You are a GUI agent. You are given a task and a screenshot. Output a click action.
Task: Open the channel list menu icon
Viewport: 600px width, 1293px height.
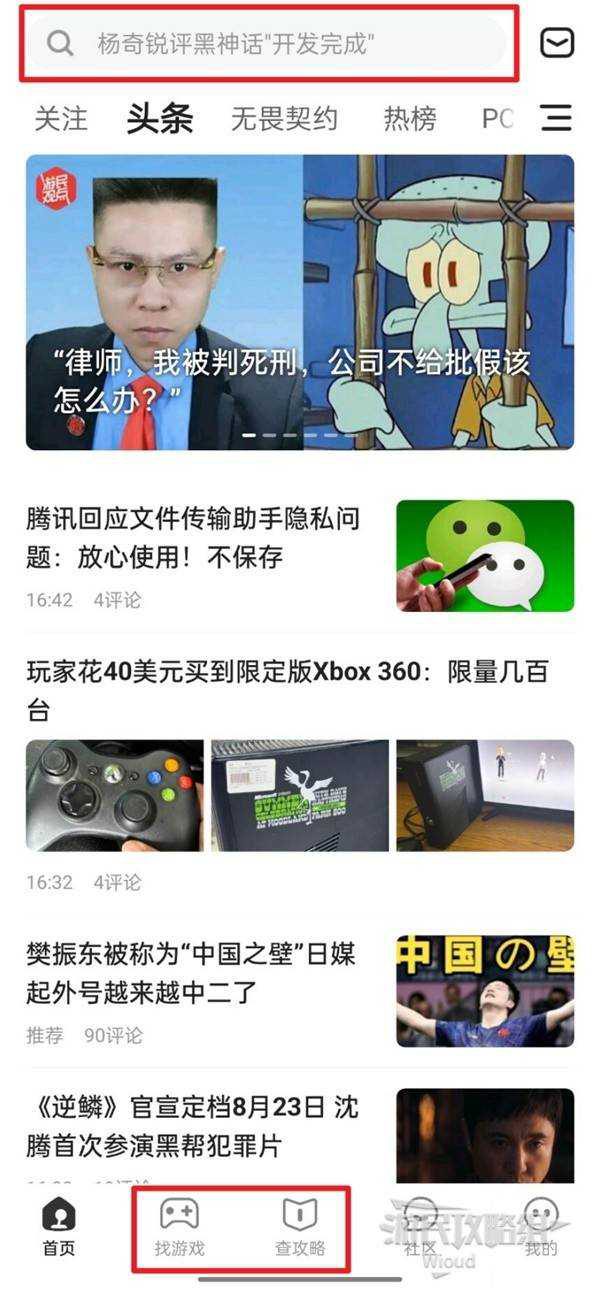(557, 118)
